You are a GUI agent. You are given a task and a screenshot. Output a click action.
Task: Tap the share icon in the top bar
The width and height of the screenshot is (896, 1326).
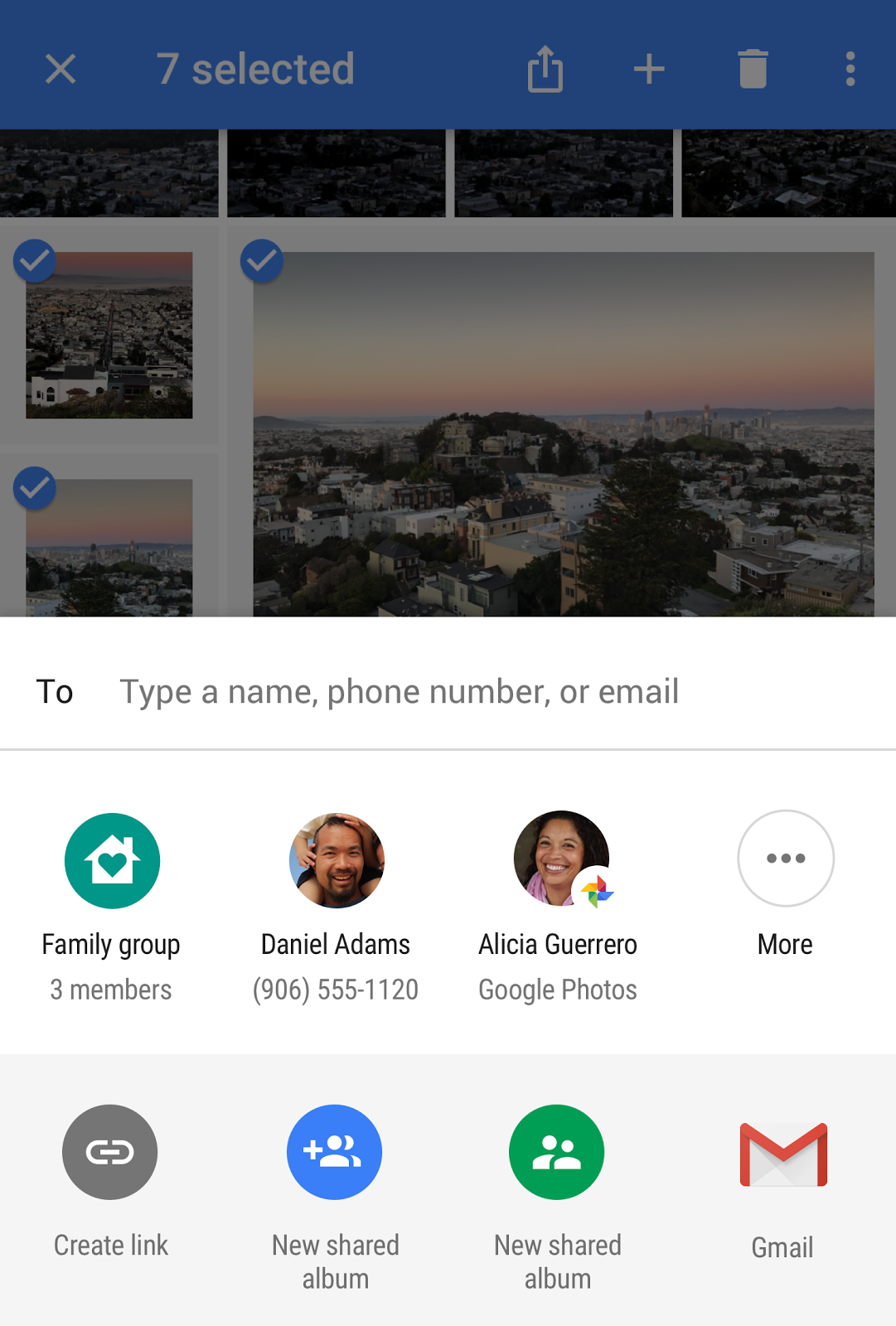pos(545,69)
